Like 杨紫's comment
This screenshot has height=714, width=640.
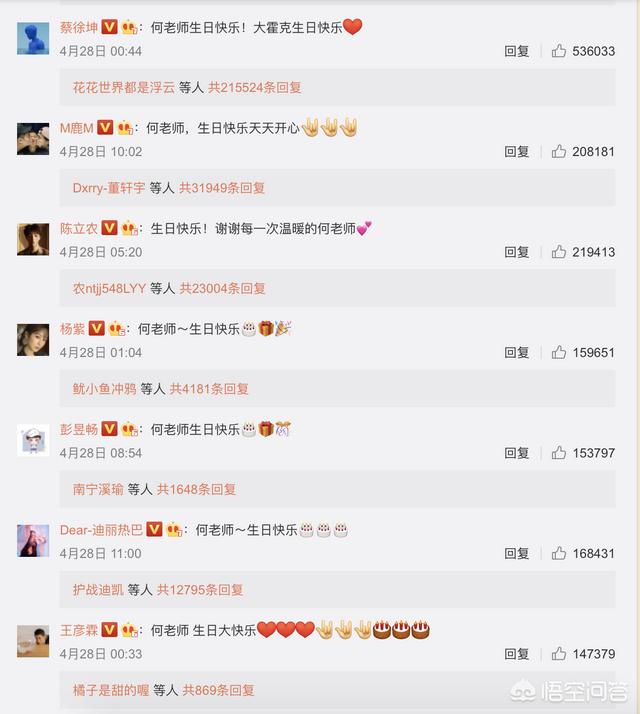559,353
